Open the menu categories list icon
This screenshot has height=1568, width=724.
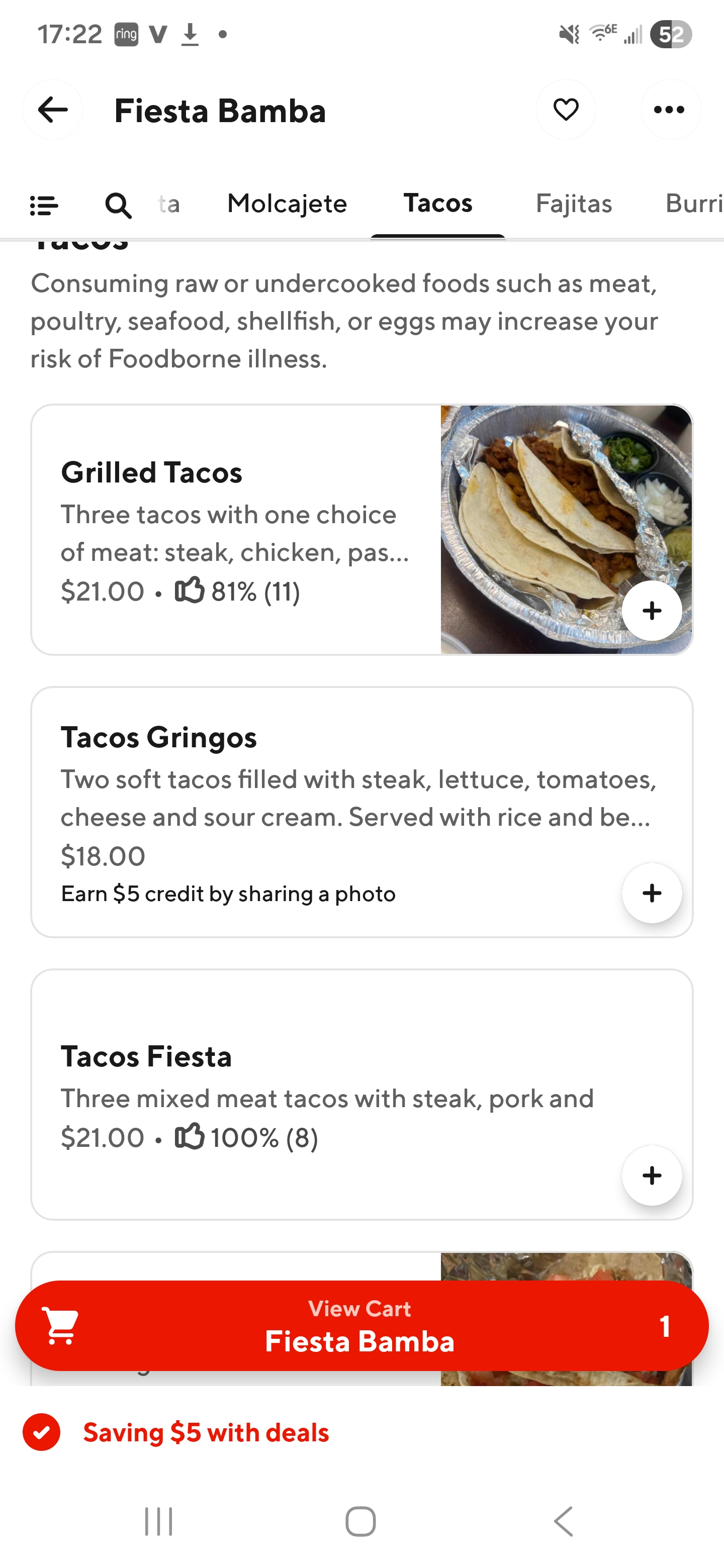[x=44, y=205]
